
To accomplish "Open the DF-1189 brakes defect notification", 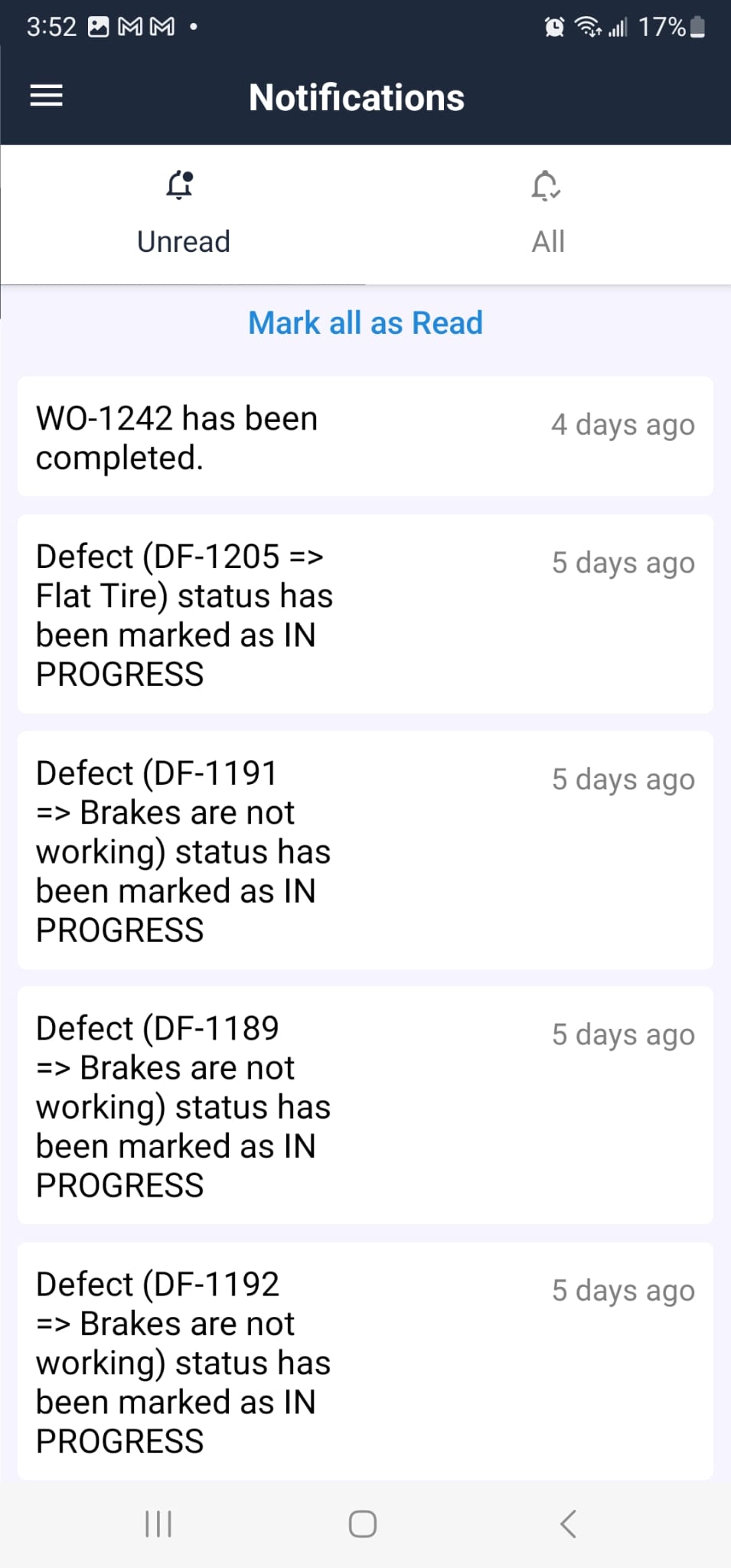I will coord(365,1106).
